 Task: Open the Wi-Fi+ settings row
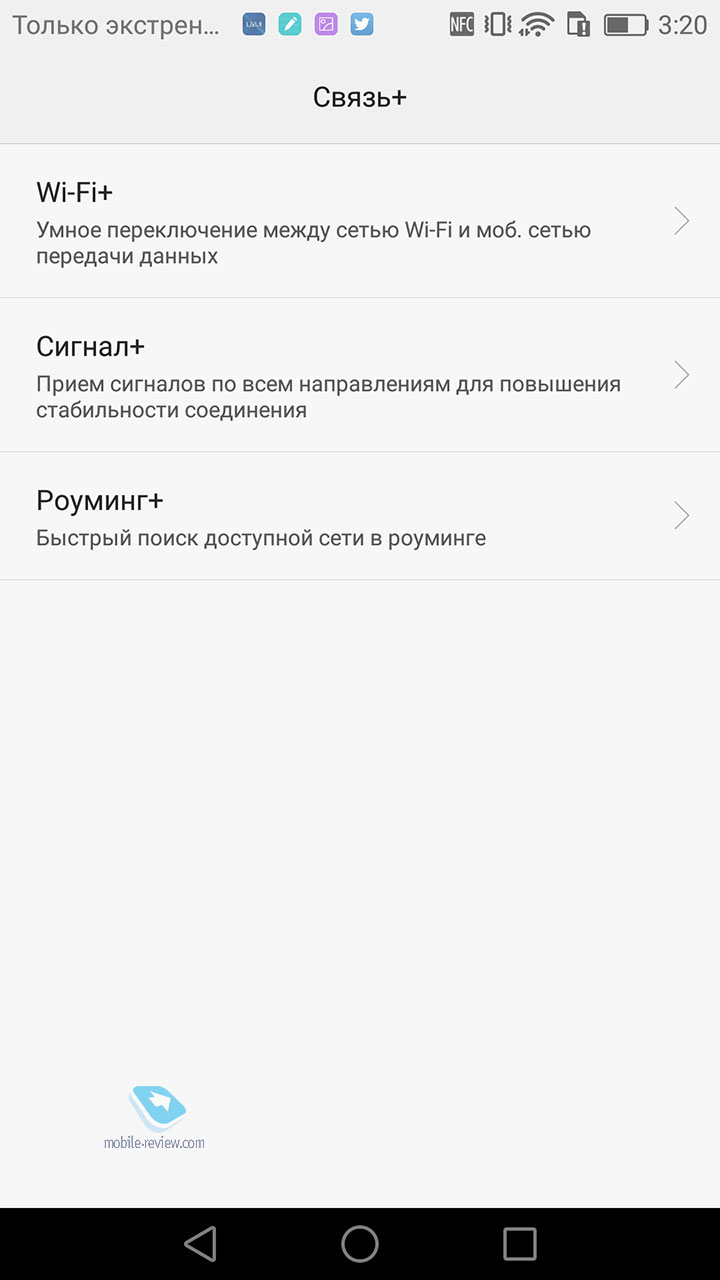tap(360, 221)
